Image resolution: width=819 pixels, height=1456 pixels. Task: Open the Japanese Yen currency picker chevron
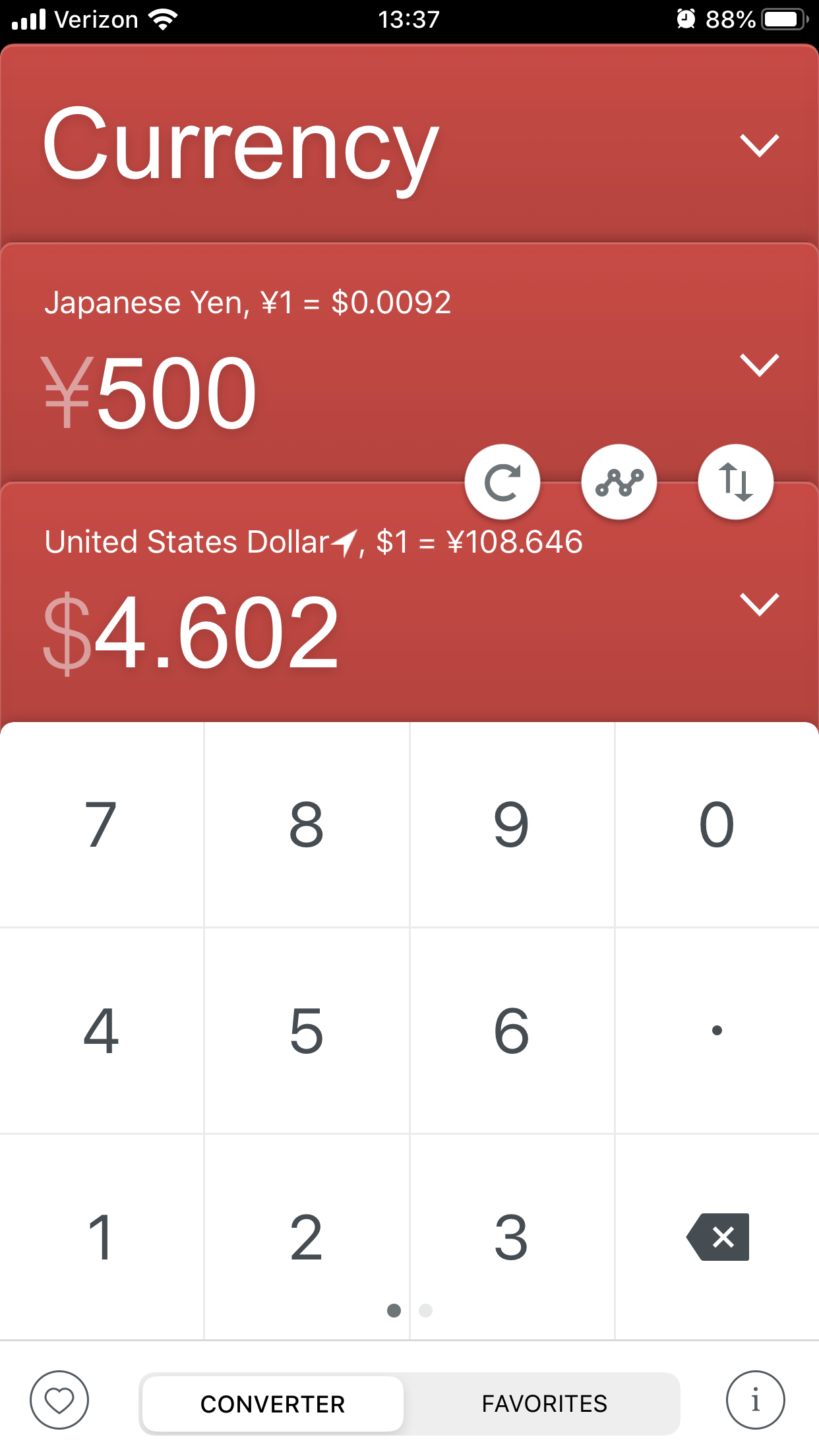point(759,365)
